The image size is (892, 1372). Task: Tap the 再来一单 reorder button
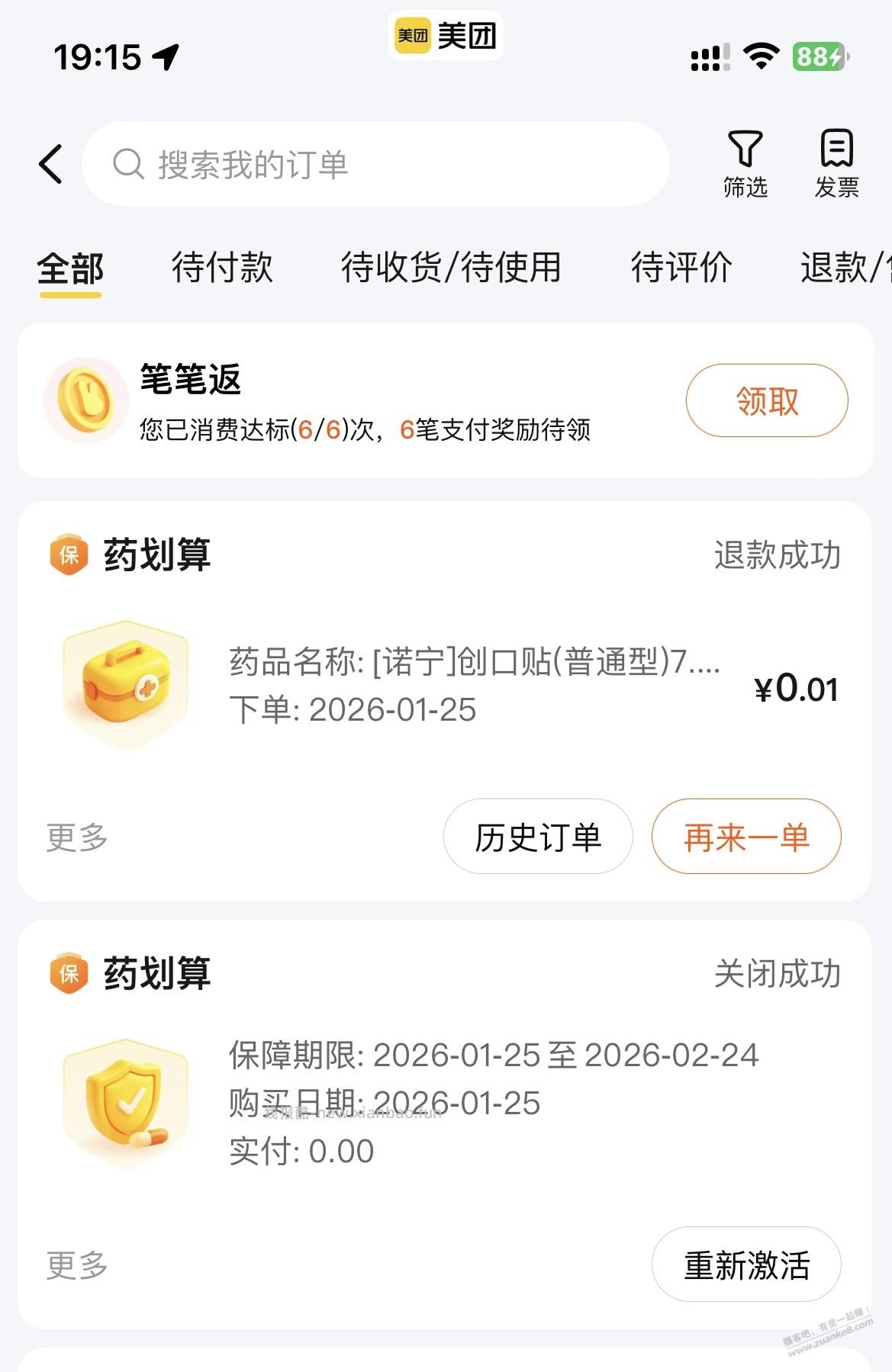coord(745,837)
